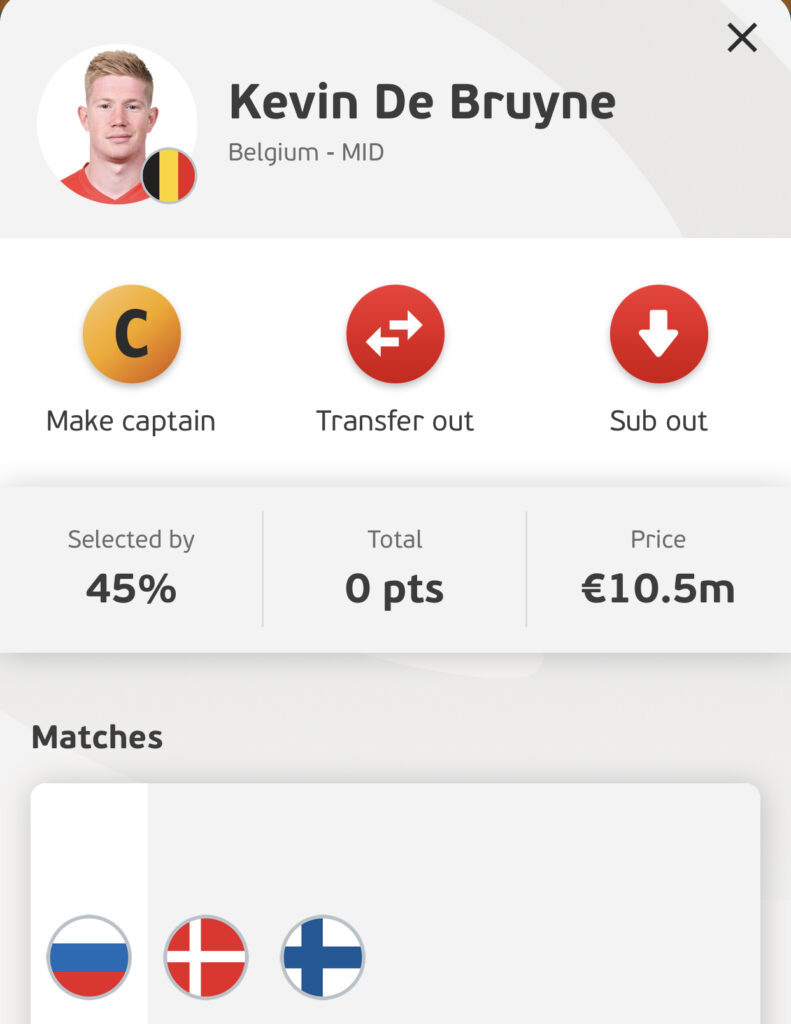Click Kevin De Bruyne's portrait photo
Image resolution: width=791 pixels, height=1024 pixels.
[x=120, y=118]
